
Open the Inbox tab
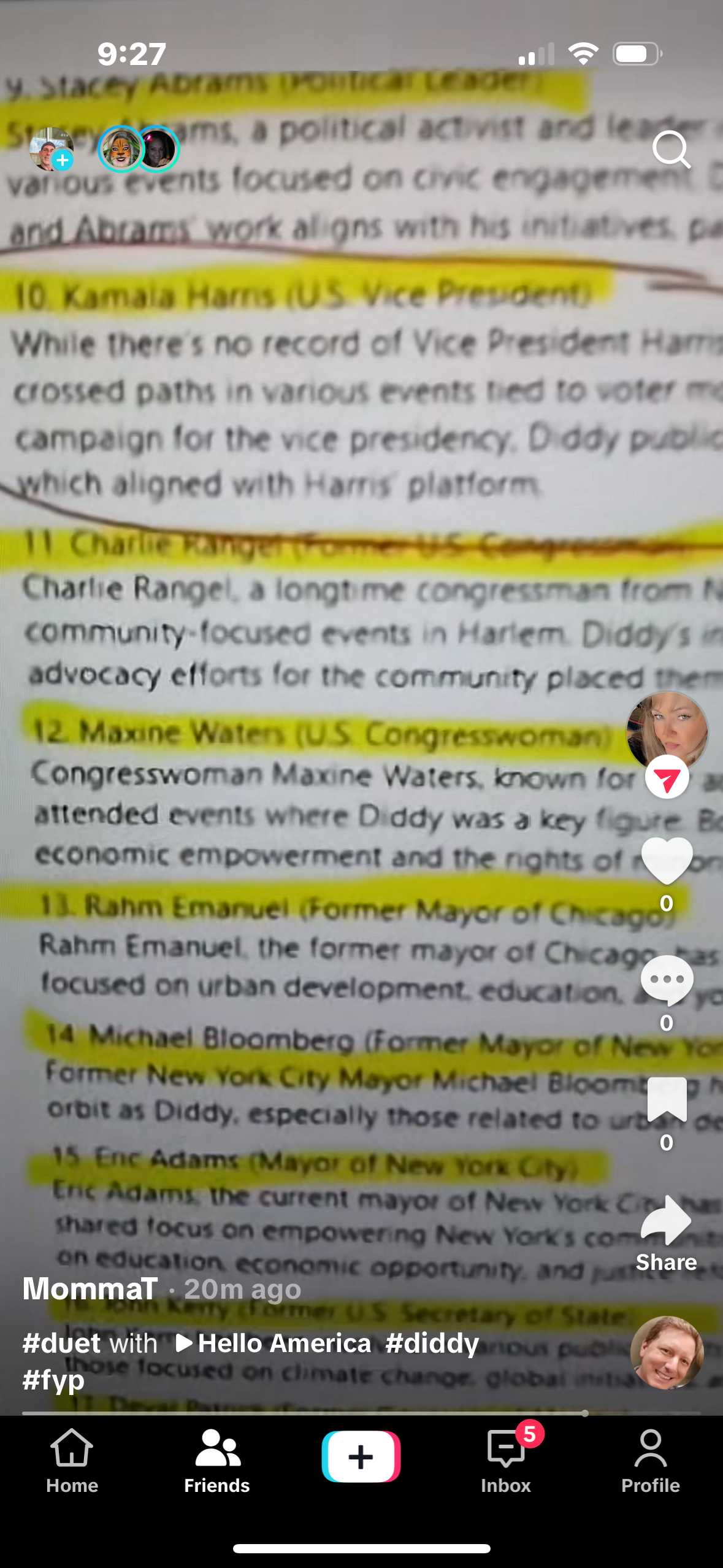[506, 1461]
